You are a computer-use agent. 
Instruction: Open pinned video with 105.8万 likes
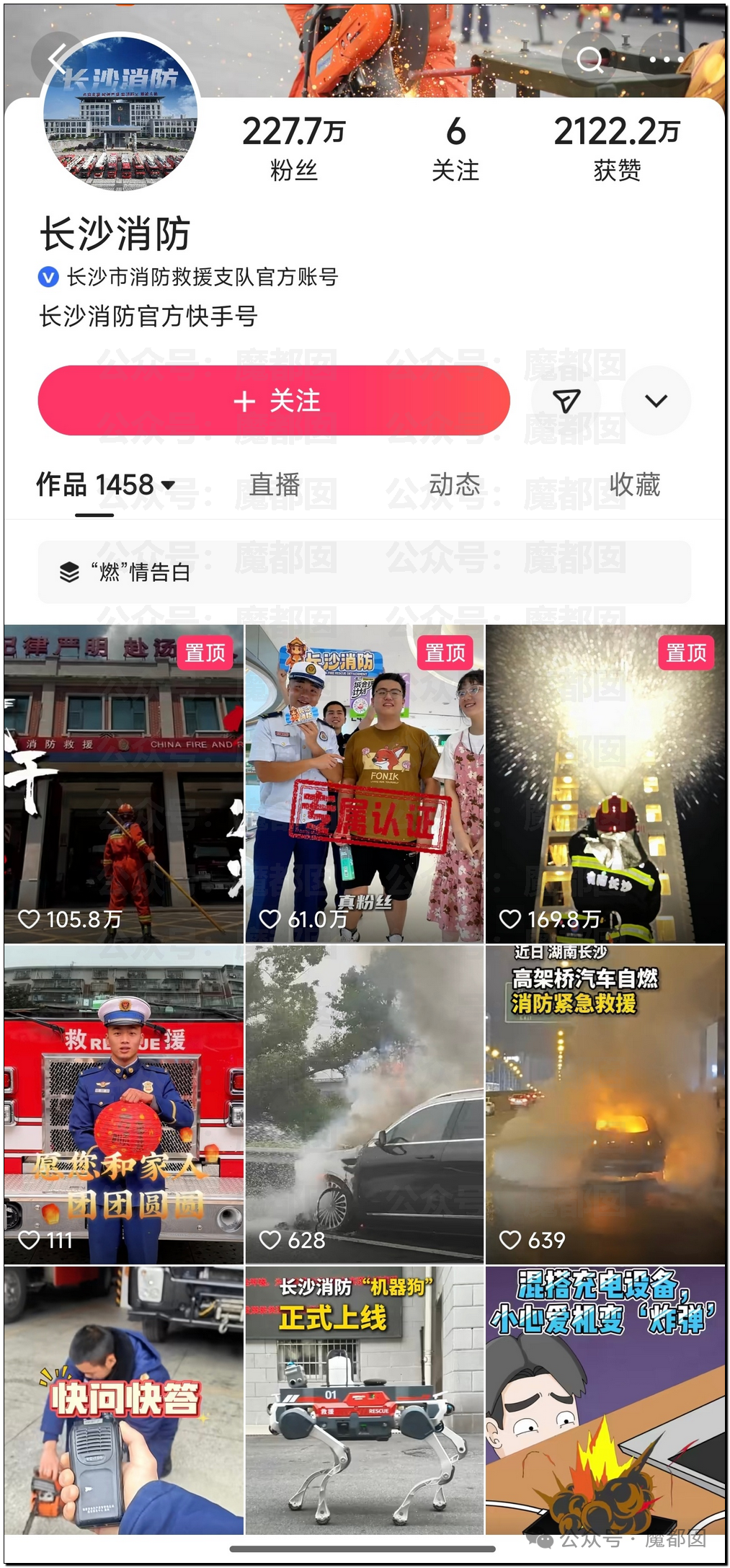point(124,784)
